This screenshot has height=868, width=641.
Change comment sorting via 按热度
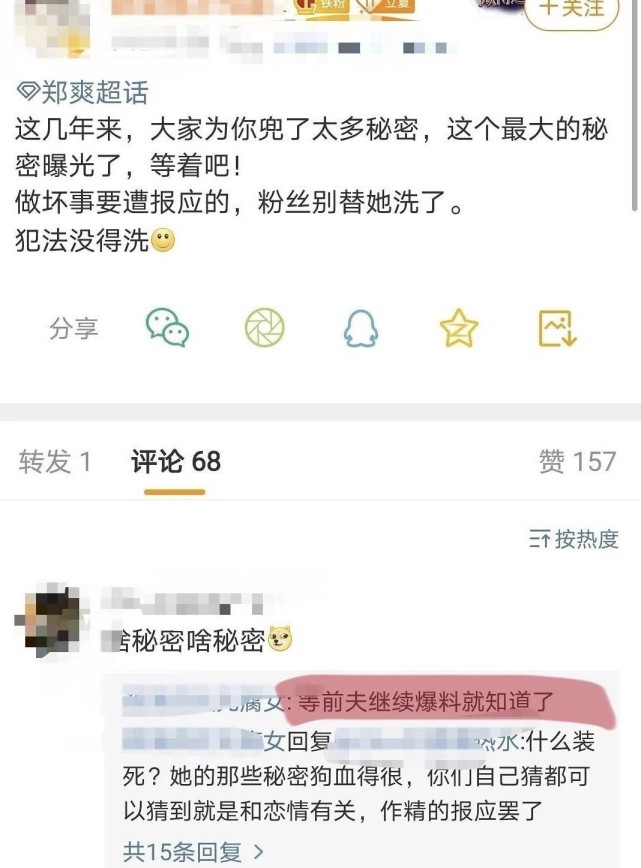click(574, 539)
